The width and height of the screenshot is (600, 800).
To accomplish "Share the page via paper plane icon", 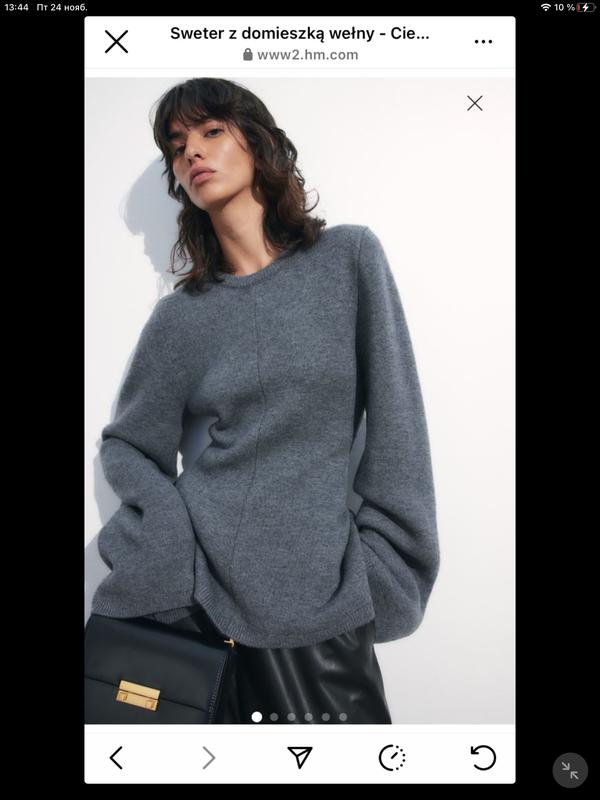I will click(x=300, y=758).
